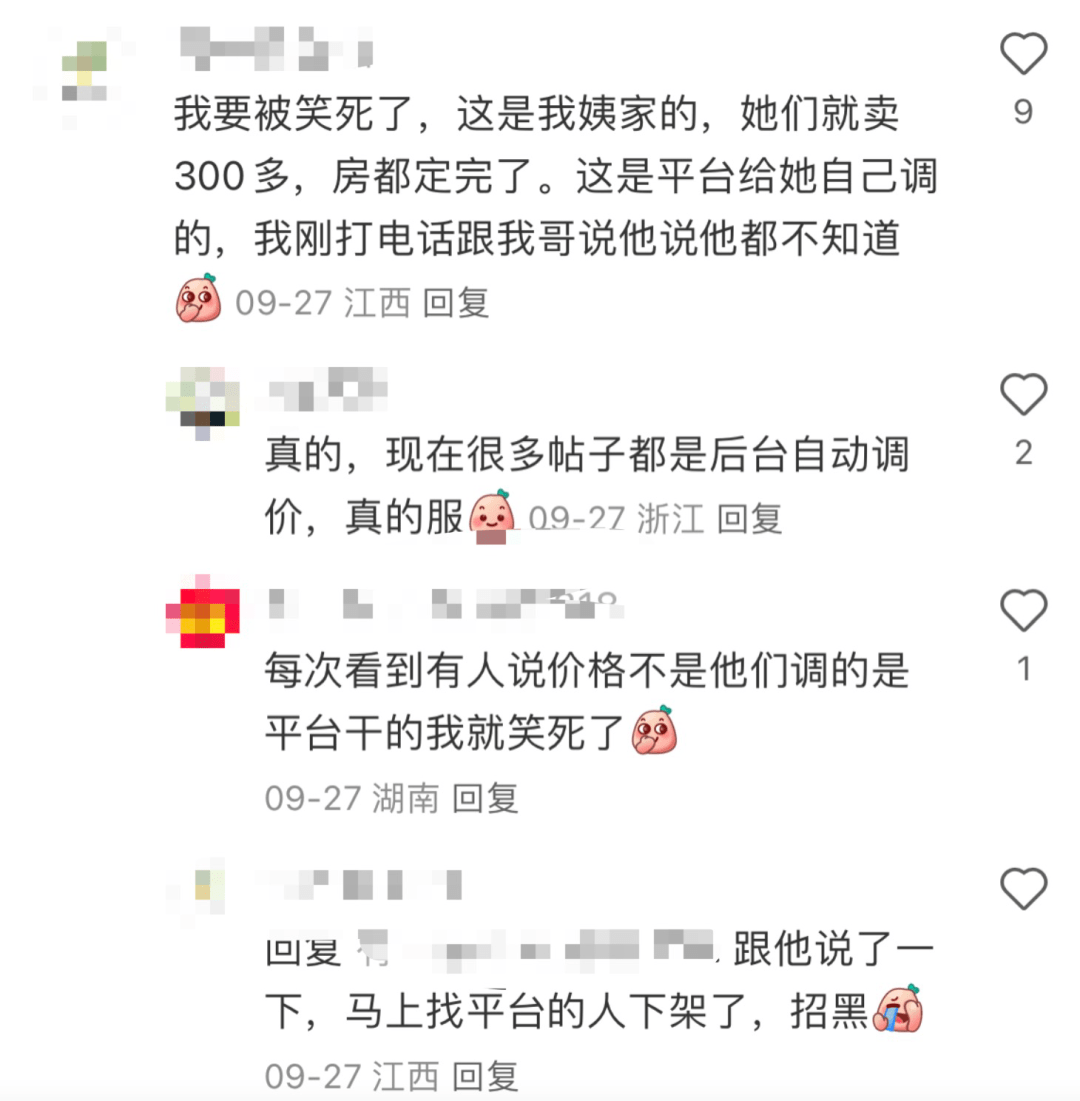1080x1101 pixels.
Task: Reply to the 09-27 江西 comment about 我姨家
Action: point(456,303)
